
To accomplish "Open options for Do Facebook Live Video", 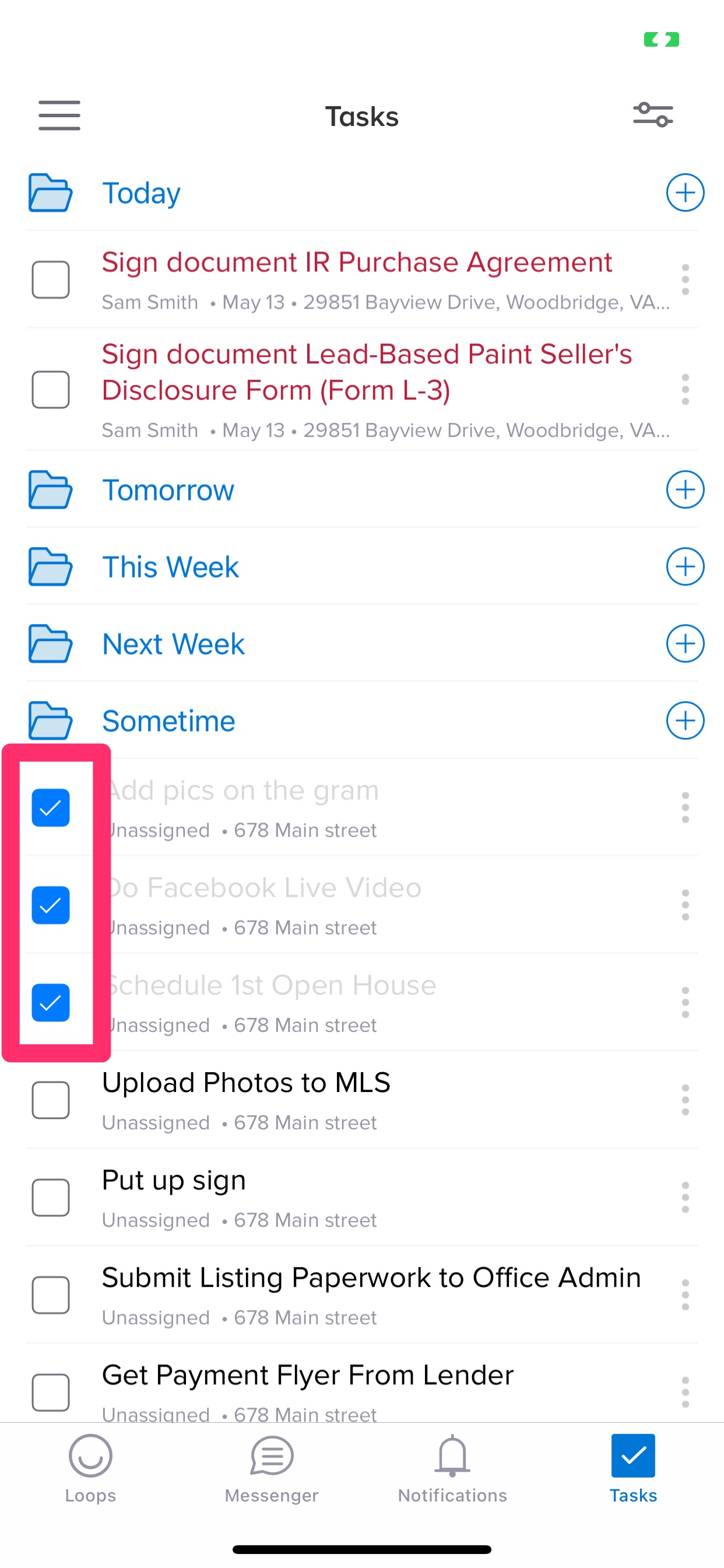I will (x=685, y=905).
